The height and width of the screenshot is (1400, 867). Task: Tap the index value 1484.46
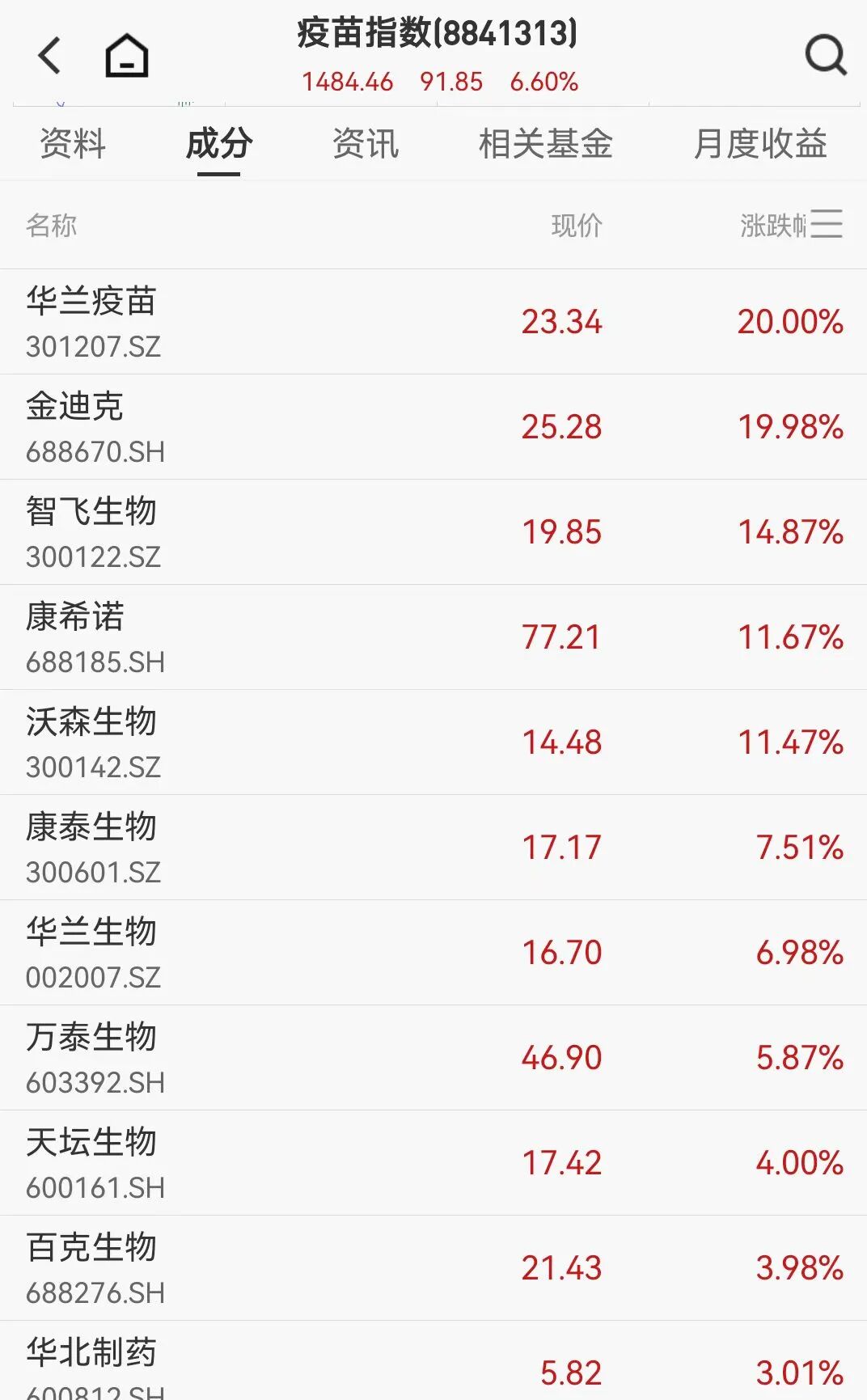coord(346,82)
